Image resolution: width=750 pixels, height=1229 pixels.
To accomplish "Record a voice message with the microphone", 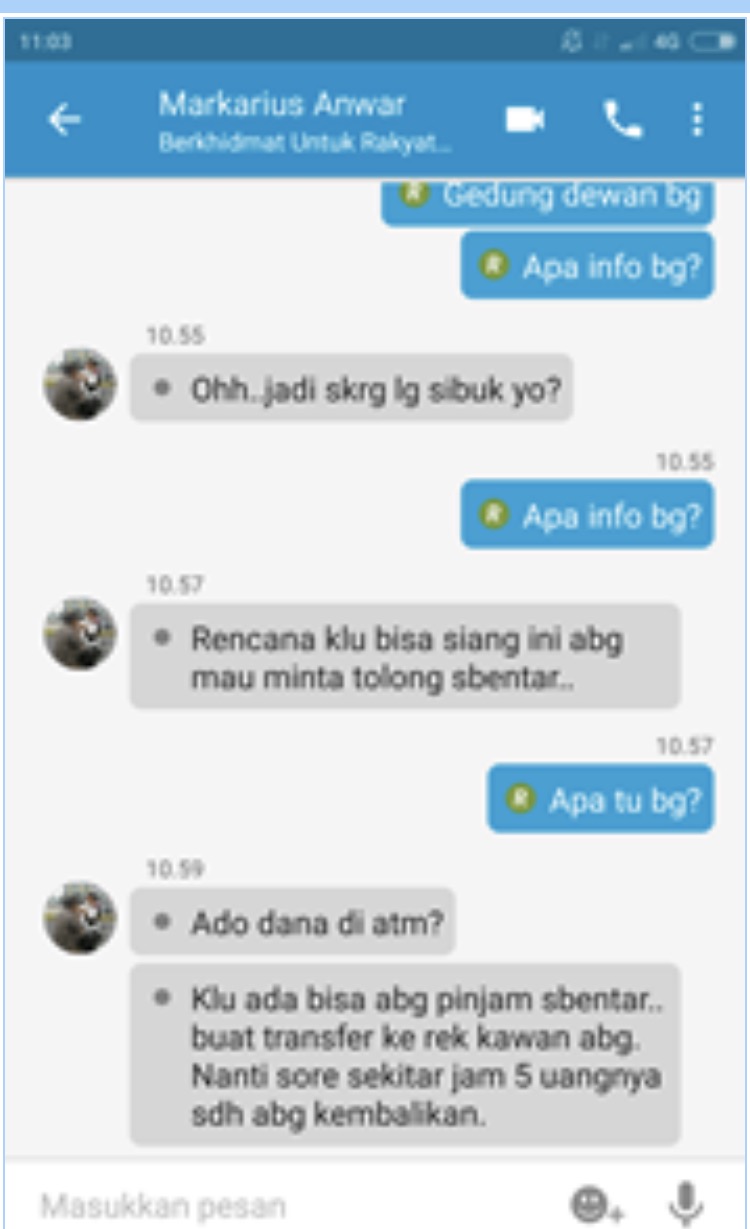I will (686, 1202).
